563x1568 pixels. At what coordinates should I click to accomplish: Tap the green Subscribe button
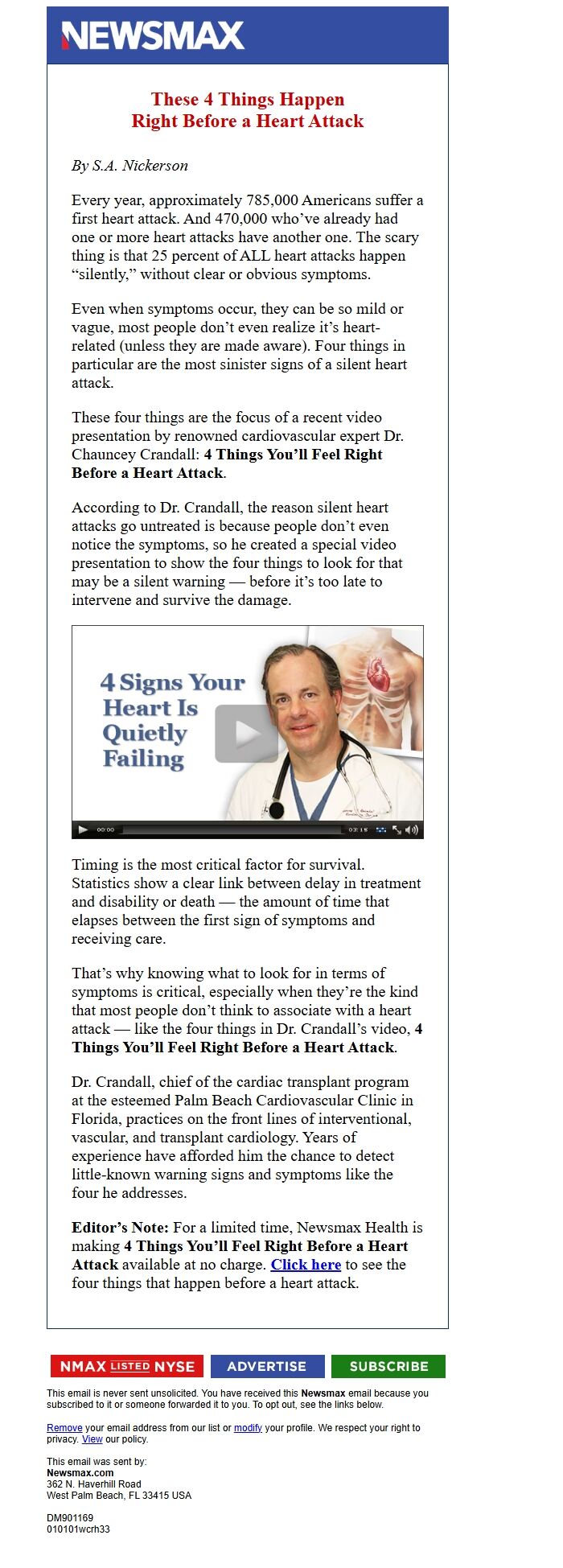(388, 1366)
